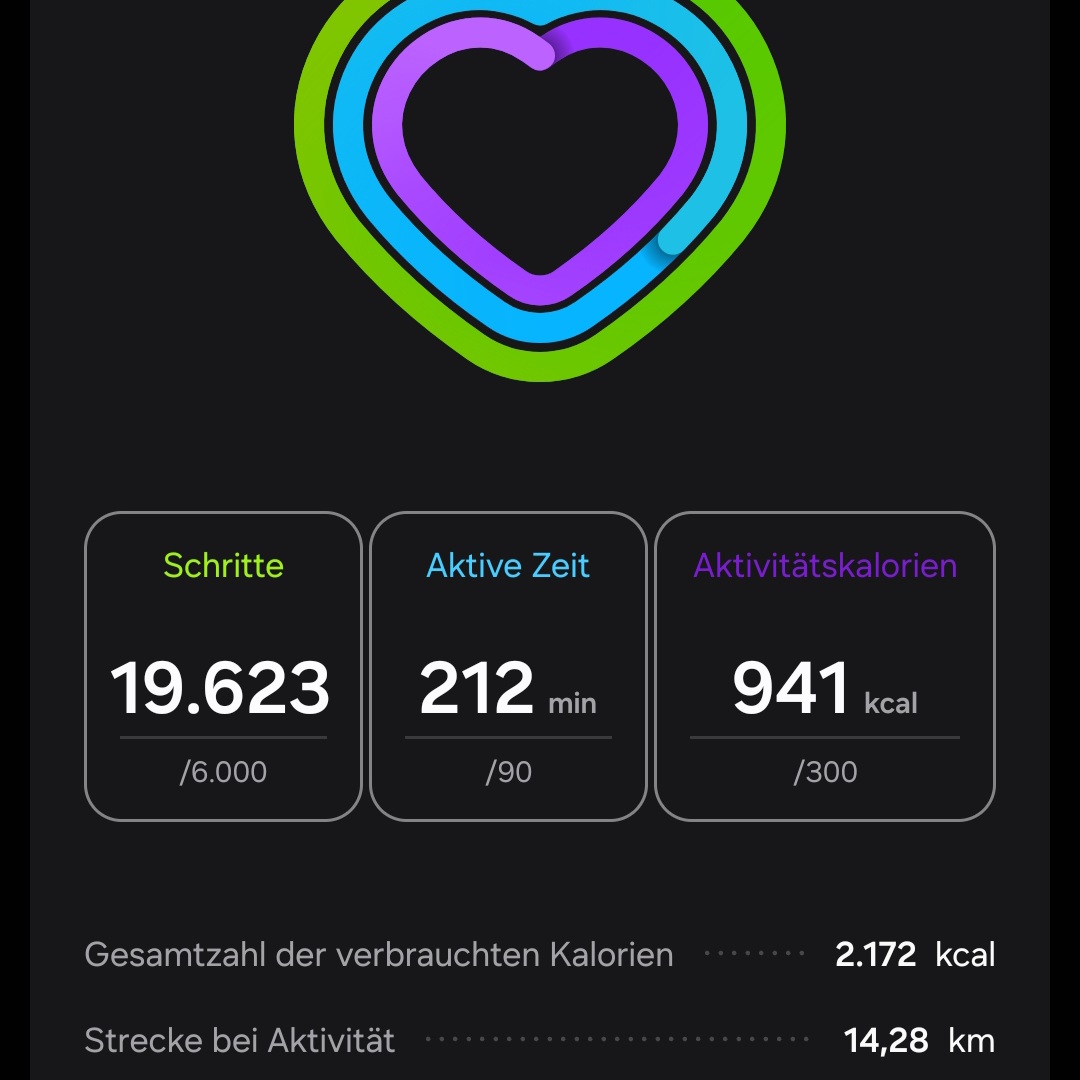Image resolution: width=1080 pixels, height=1080 pixels.
Task: View the Aktivitätskalorien card details
Action: click(x=825, y=666)
